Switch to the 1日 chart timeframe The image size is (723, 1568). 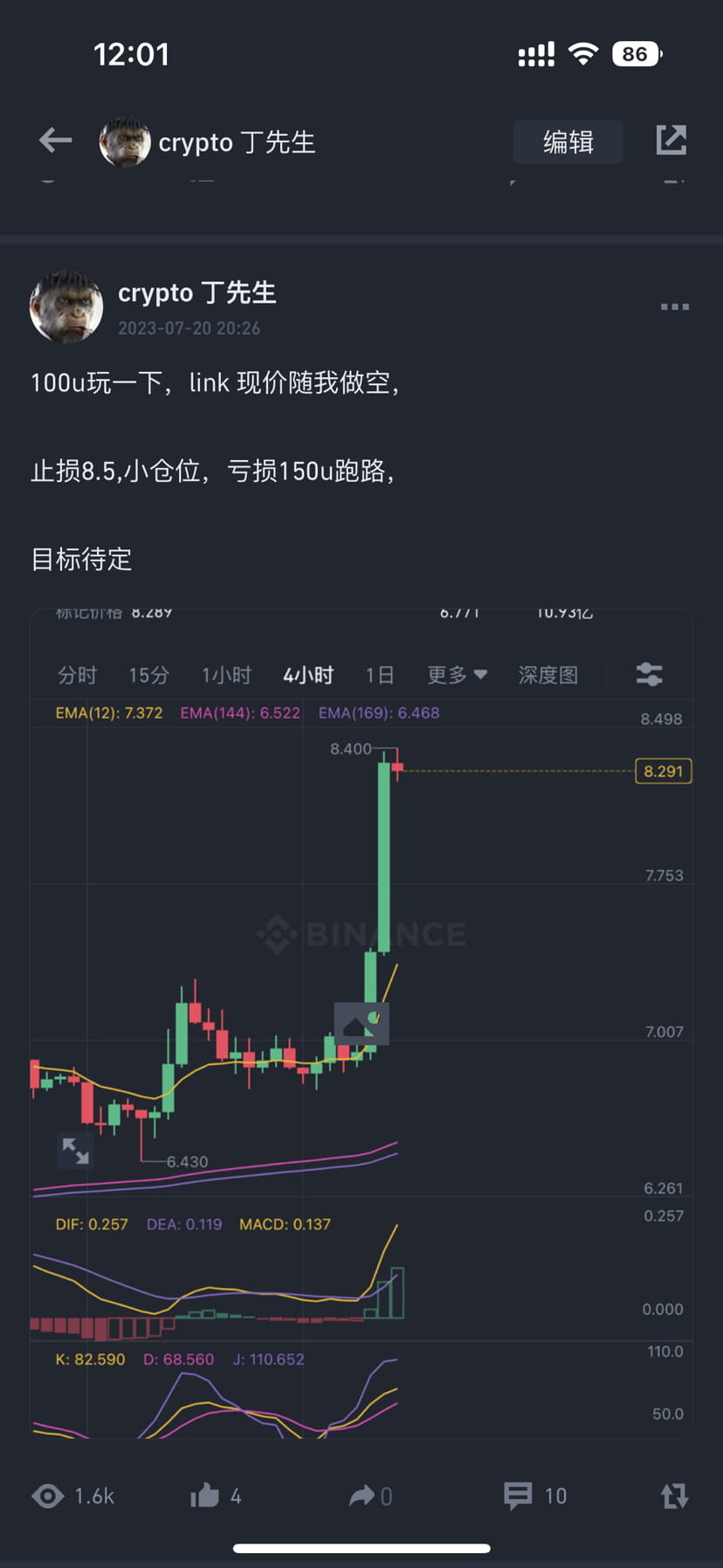[380, 674]
